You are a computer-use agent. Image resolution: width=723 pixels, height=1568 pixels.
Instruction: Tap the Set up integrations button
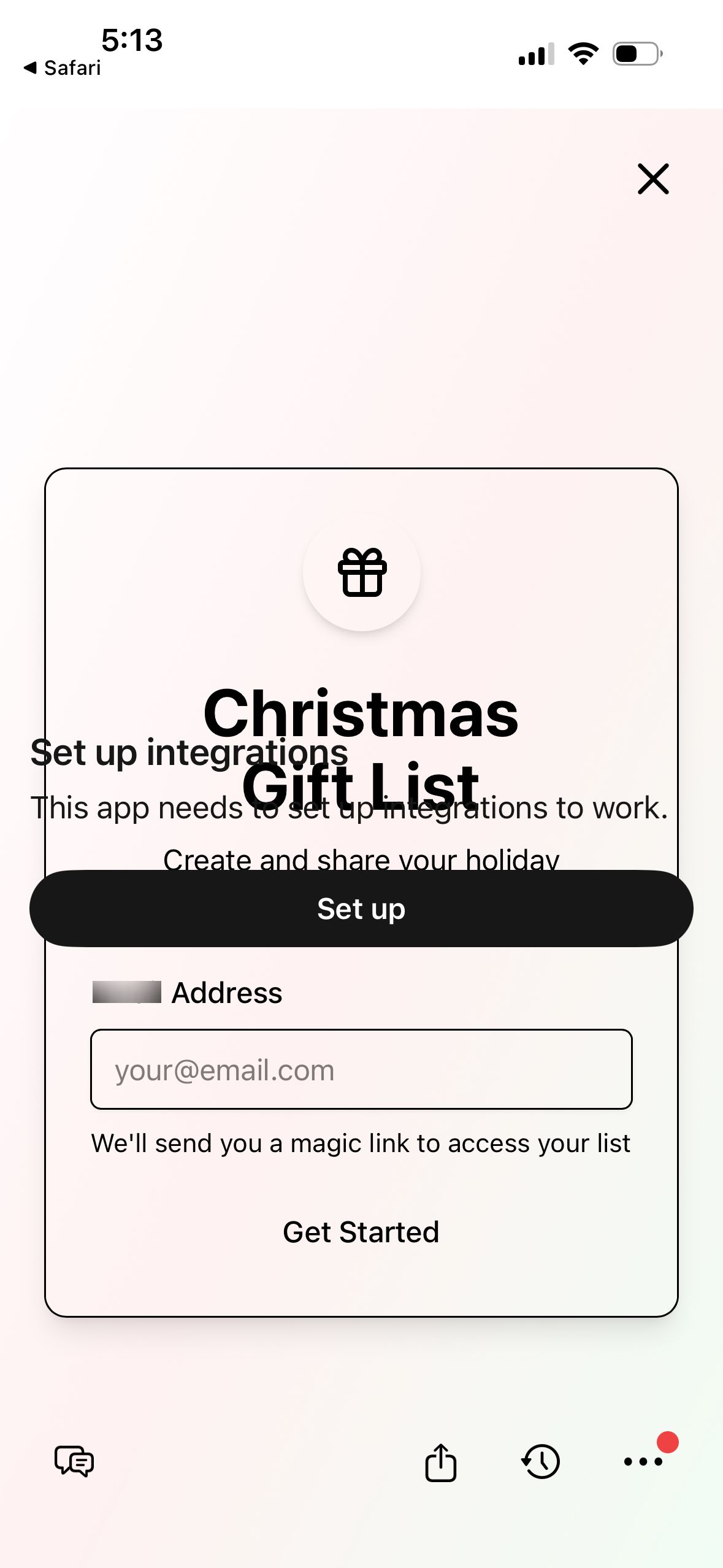[361, 909]
